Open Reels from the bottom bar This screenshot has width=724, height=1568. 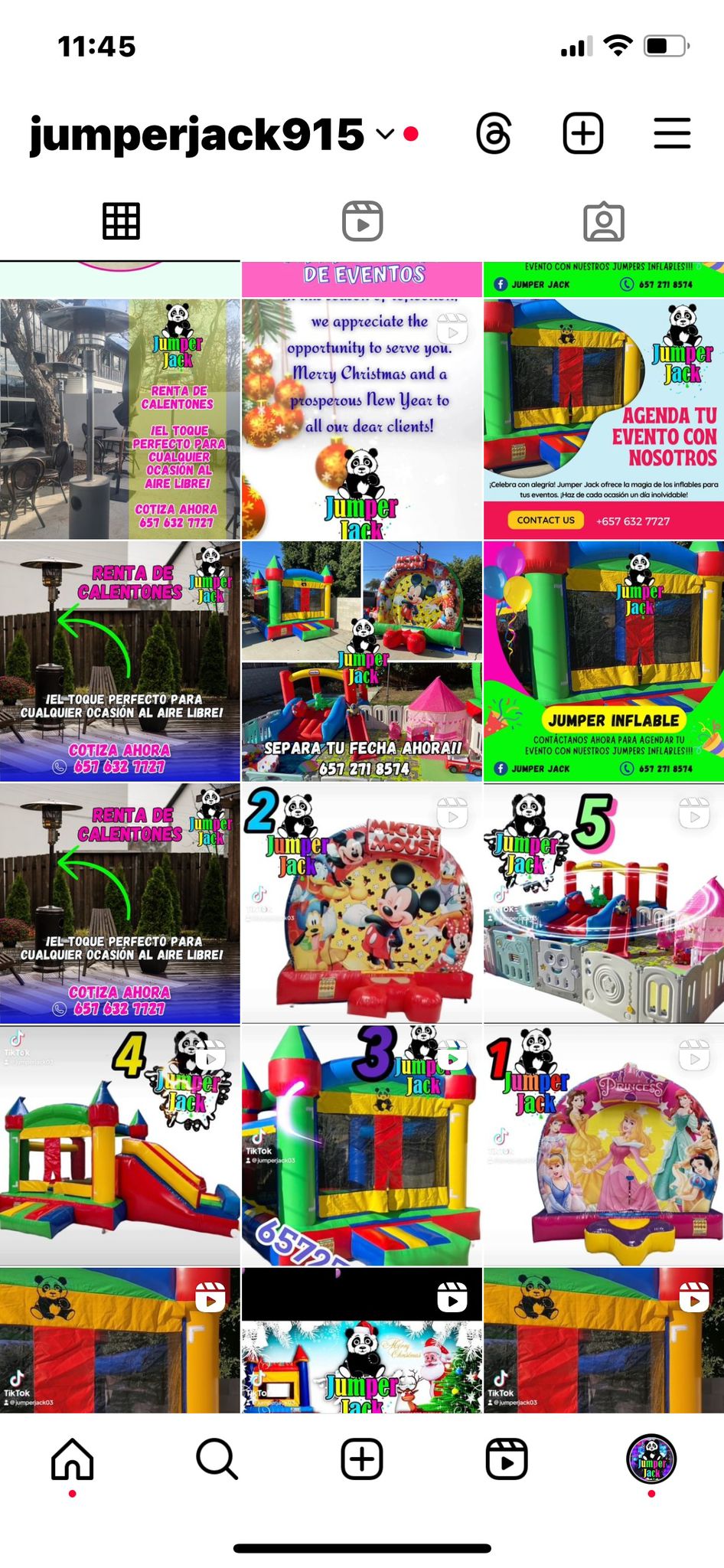[507, 1459]
